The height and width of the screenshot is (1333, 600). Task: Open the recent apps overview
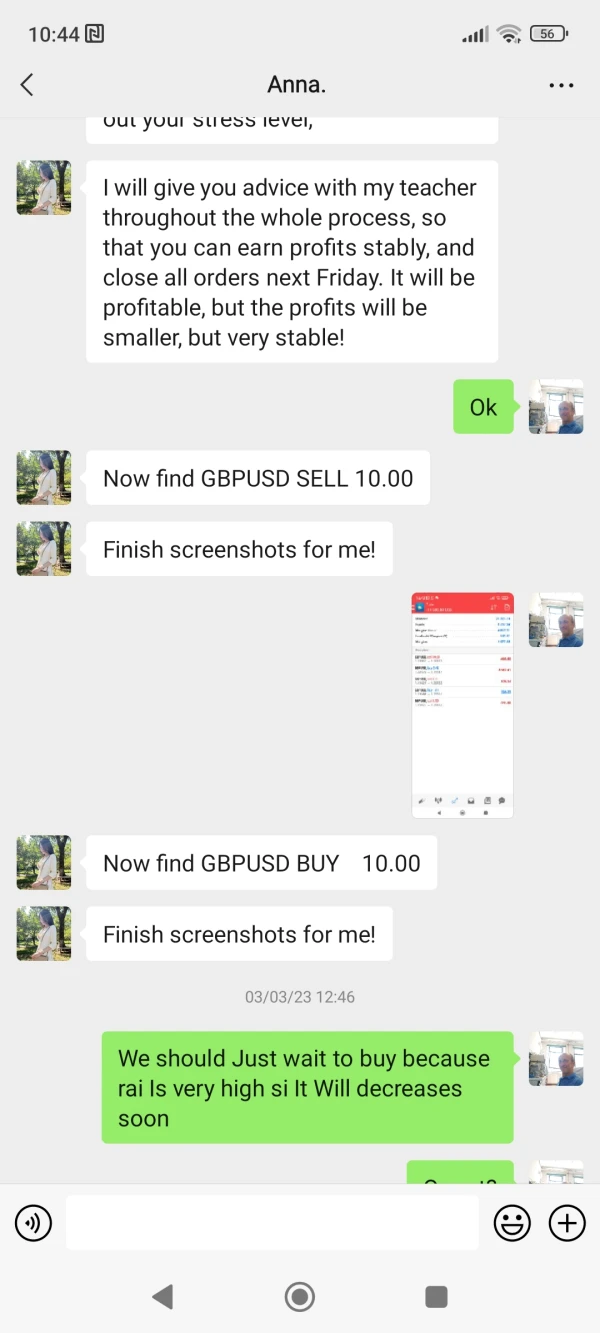click(436, 1297)
